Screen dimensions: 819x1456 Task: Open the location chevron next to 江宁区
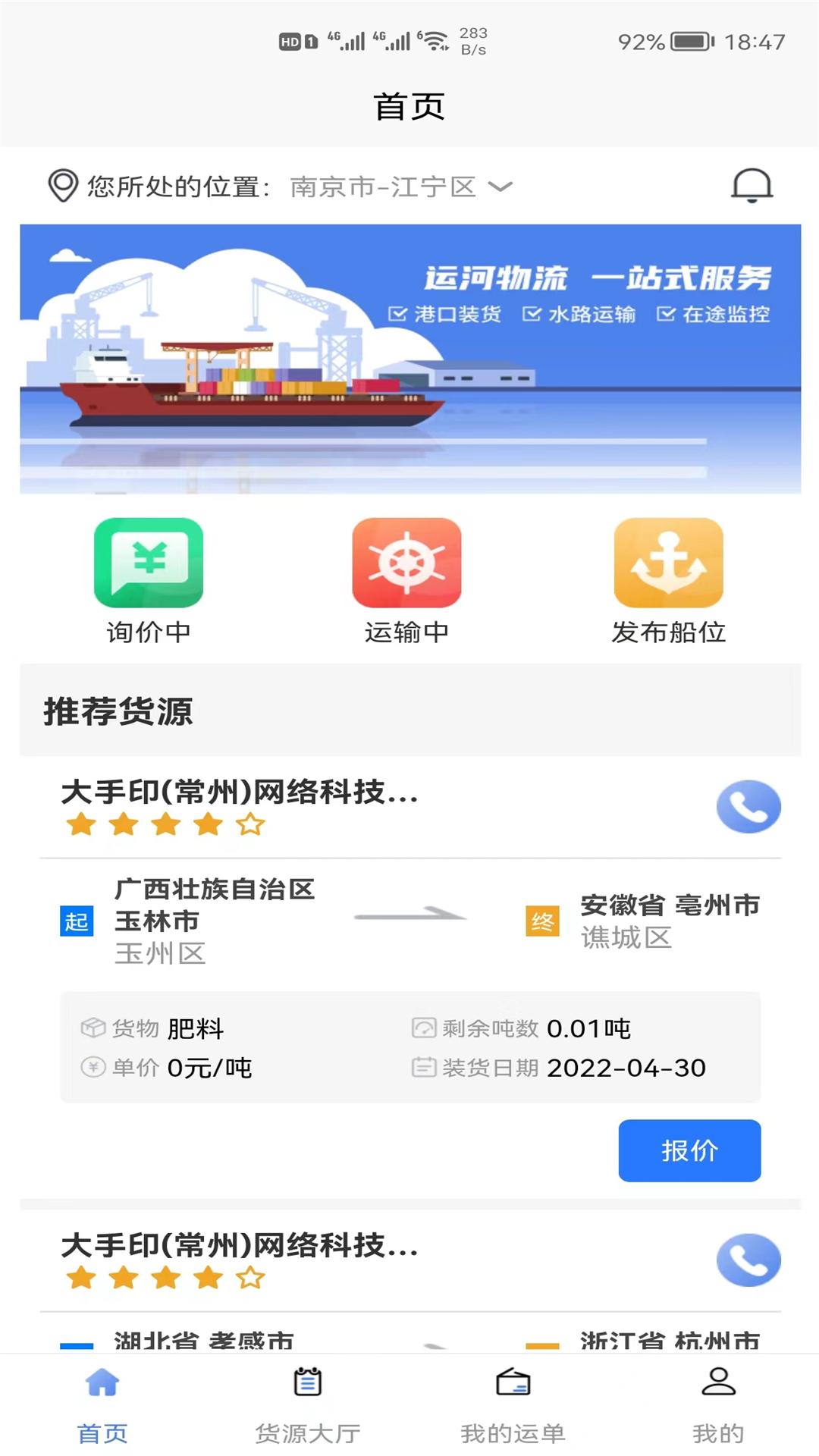click(500, 187)
